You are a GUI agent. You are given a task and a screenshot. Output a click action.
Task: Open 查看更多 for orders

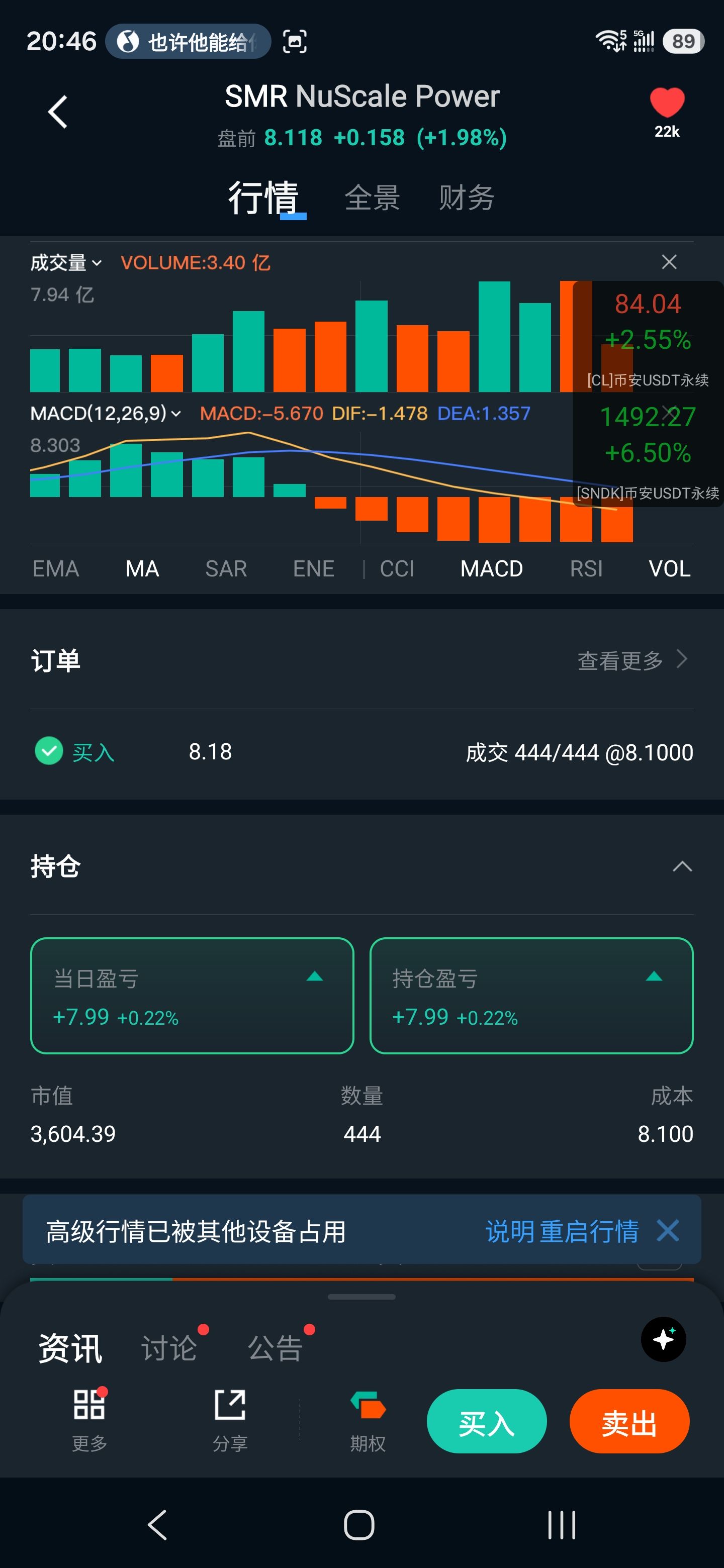[632, 660]
